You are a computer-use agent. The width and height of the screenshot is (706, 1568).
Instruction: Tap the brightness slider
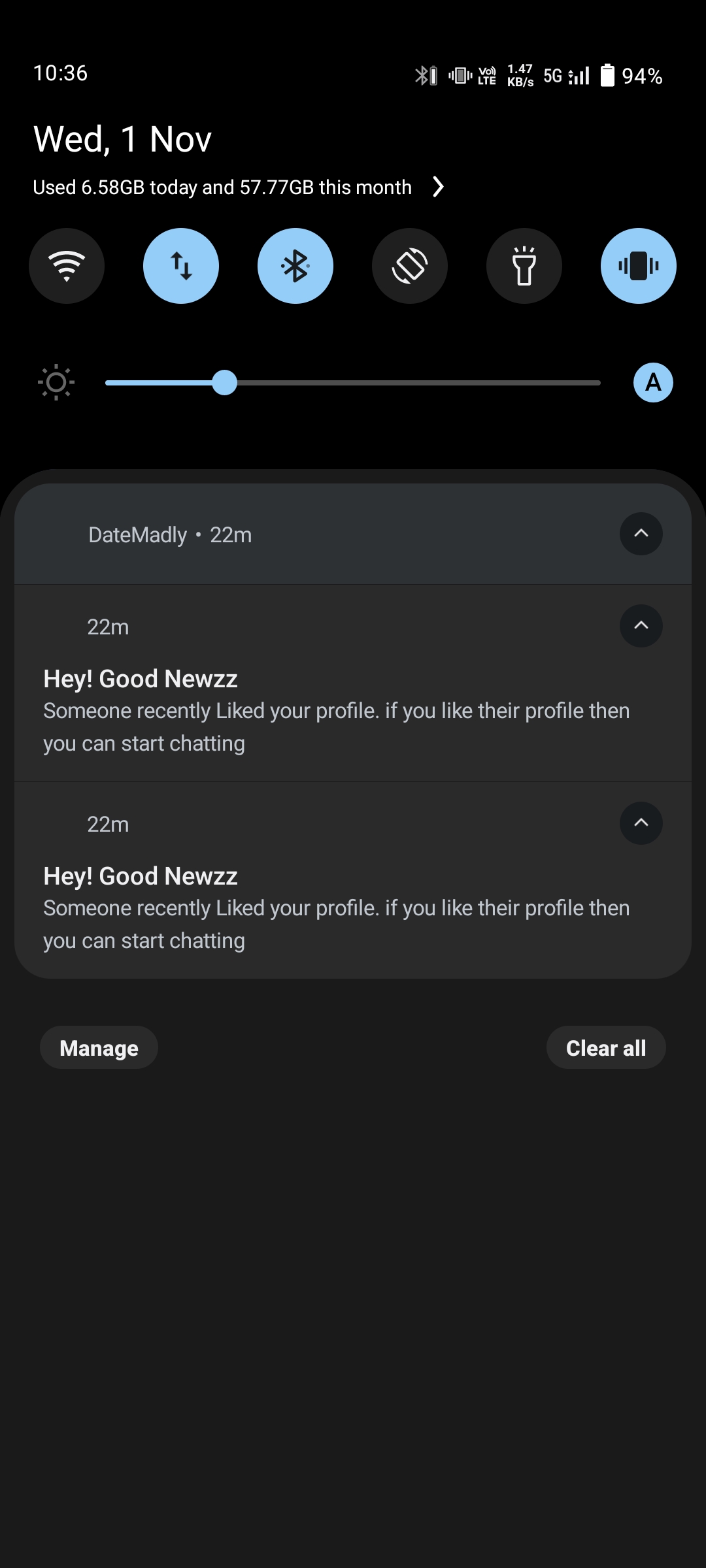coord(353,383)
